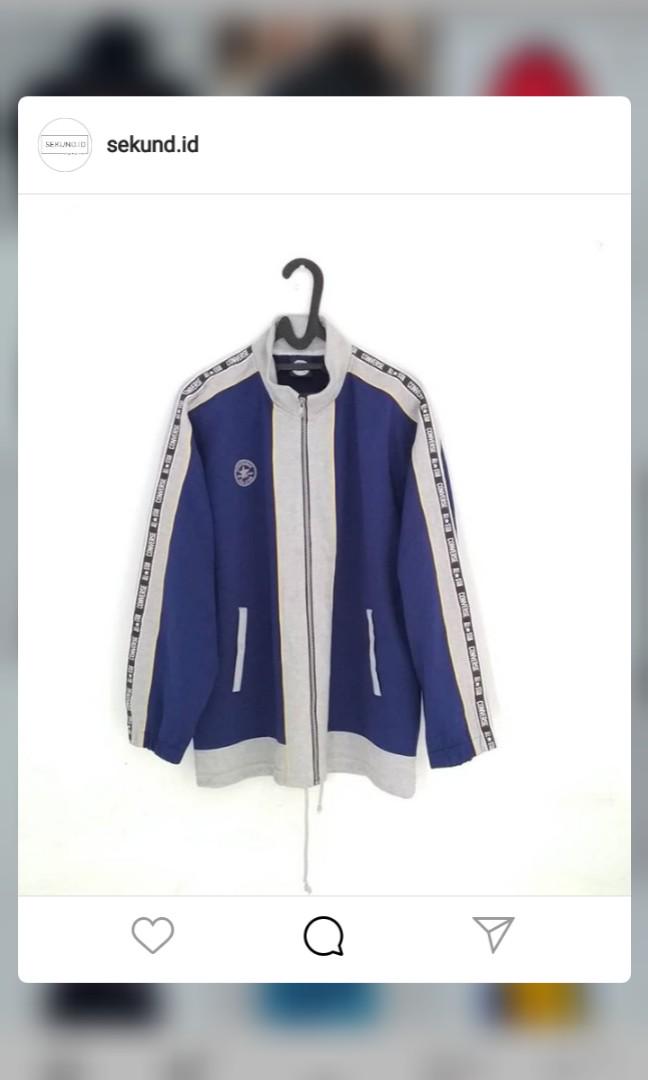Open the jacket photo
The width and height of the screenshot is (648, 1080).
[x=324, y=545]
